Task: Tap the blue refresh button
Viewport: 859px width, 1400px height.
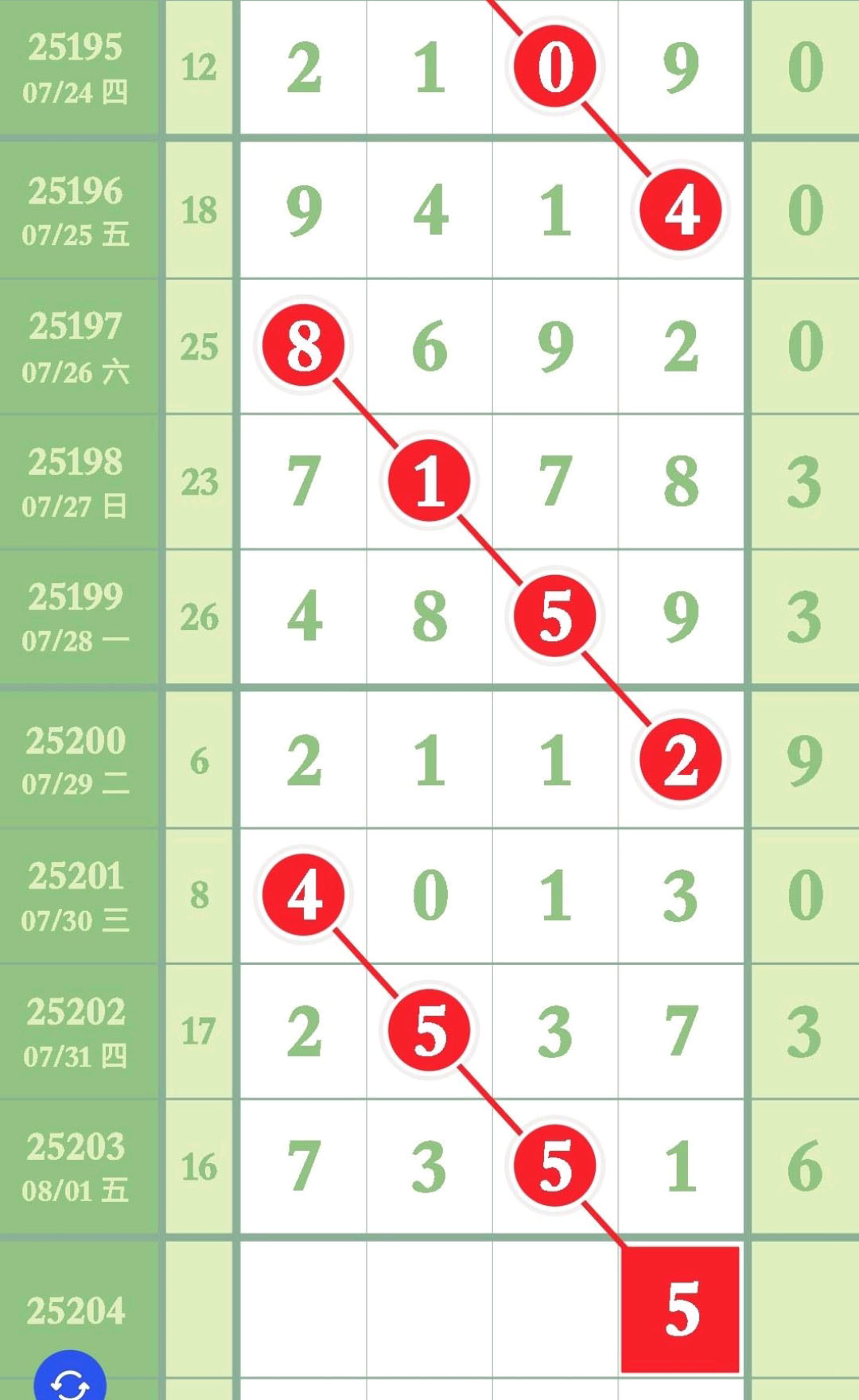Action: (70, 1379)
